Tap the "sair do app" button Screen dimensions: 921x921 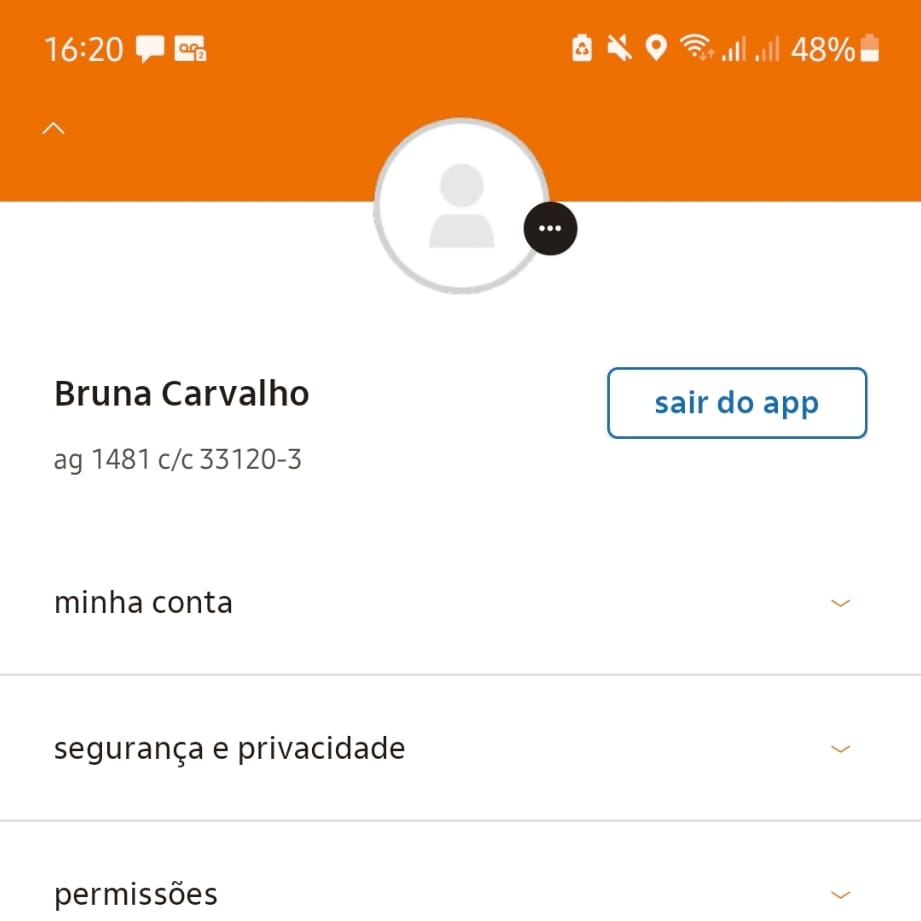click(736, 403)
